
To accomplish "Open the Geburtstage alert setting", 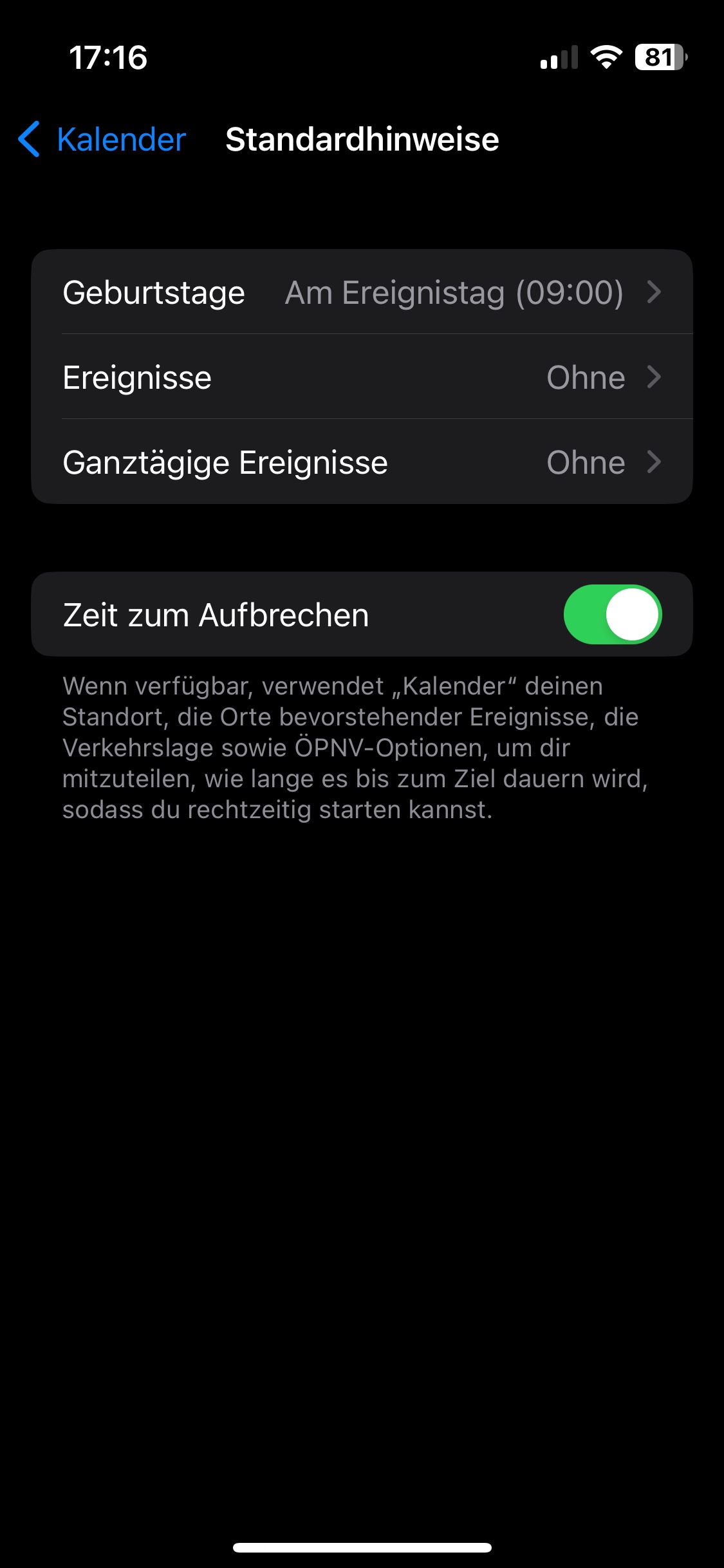I will tap(362, 292).
